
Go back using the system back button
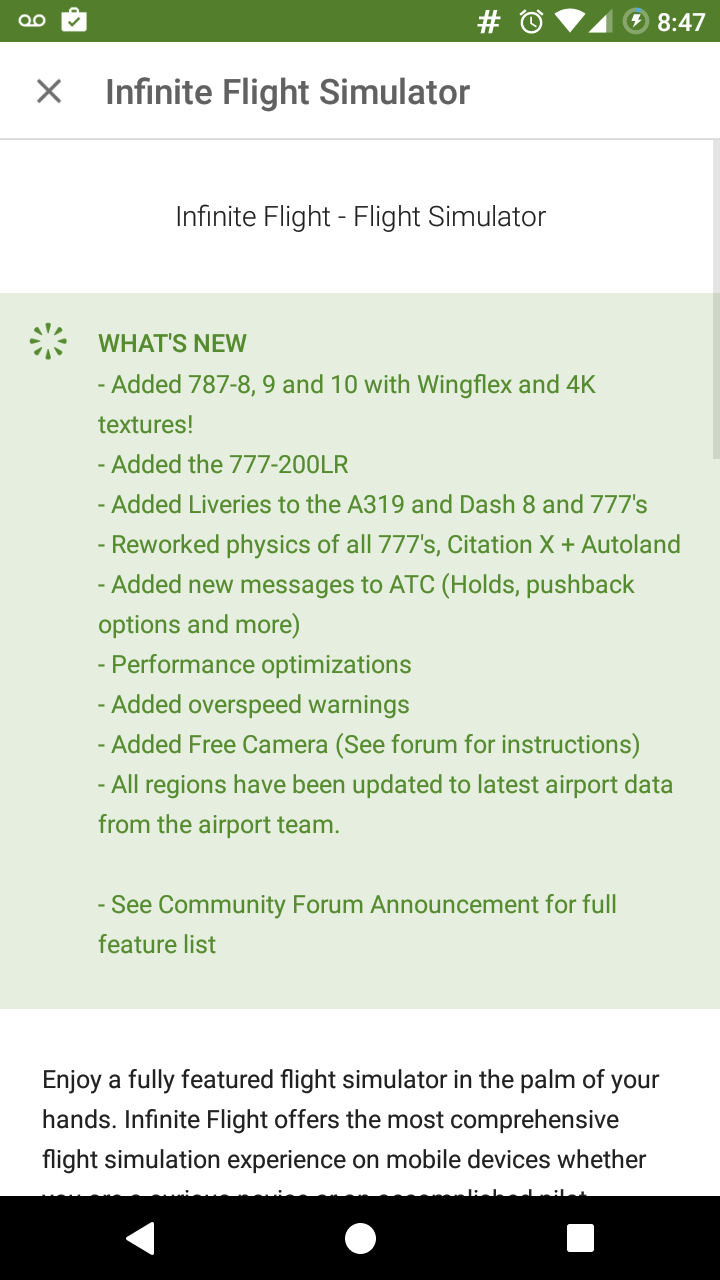coord(140,1238)
